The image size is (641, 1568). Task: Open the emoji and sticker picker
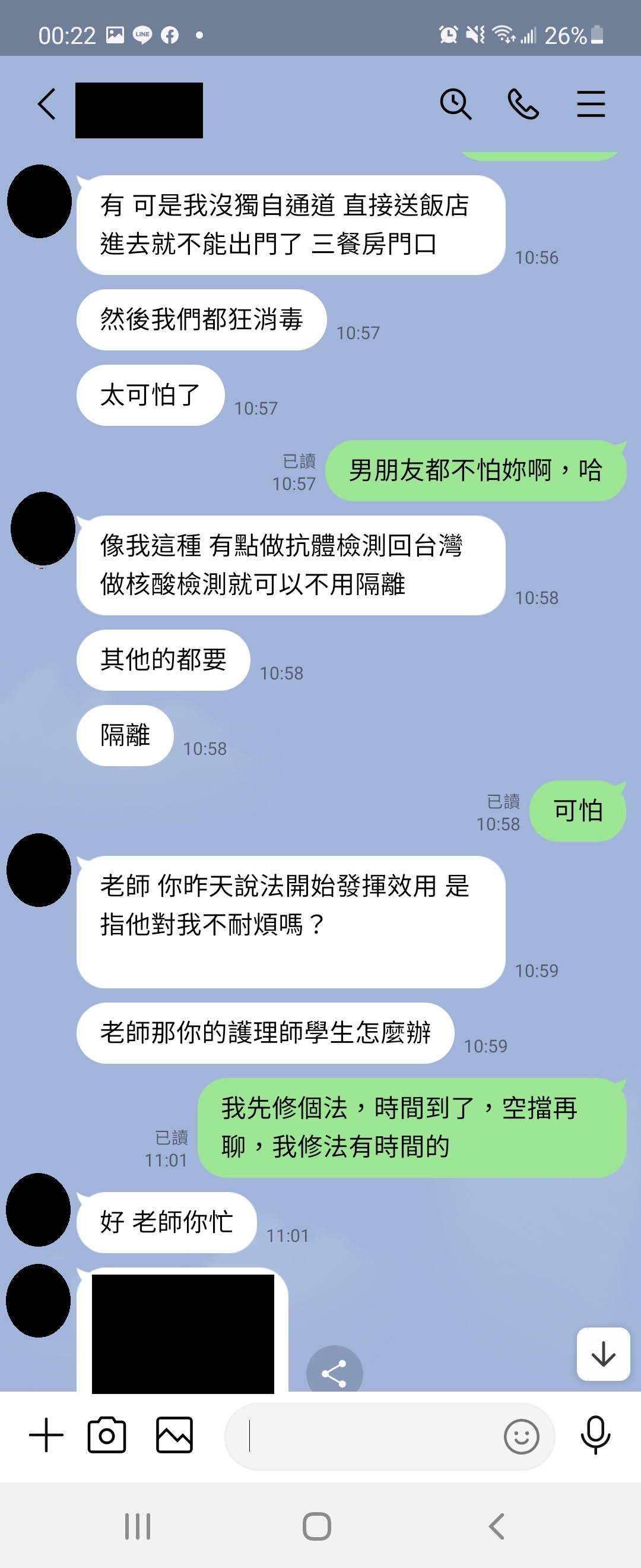521,1437
